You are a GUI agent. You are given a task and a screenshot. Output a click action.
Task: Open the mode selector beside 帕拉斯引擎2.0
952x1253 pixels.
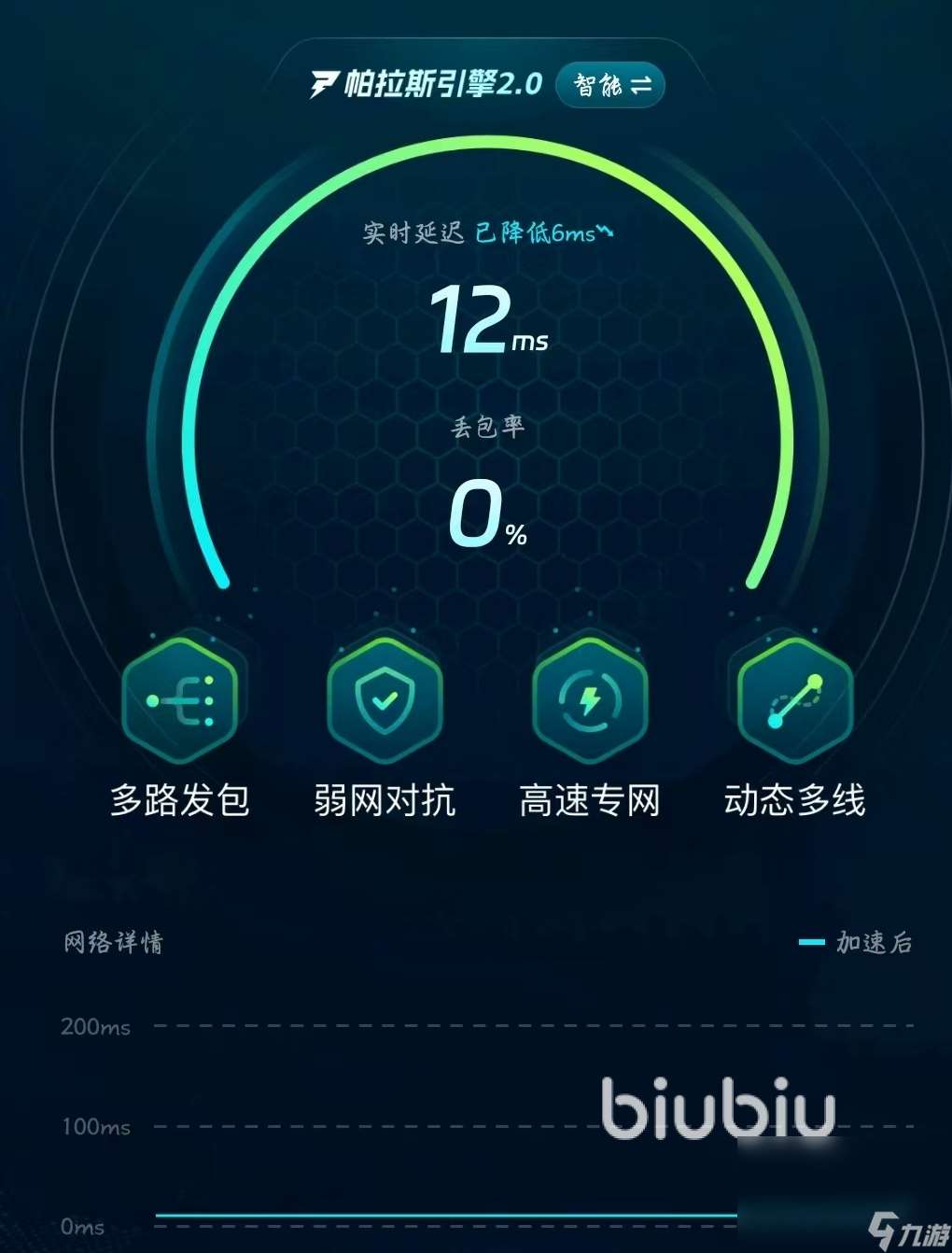coord(609,85)
